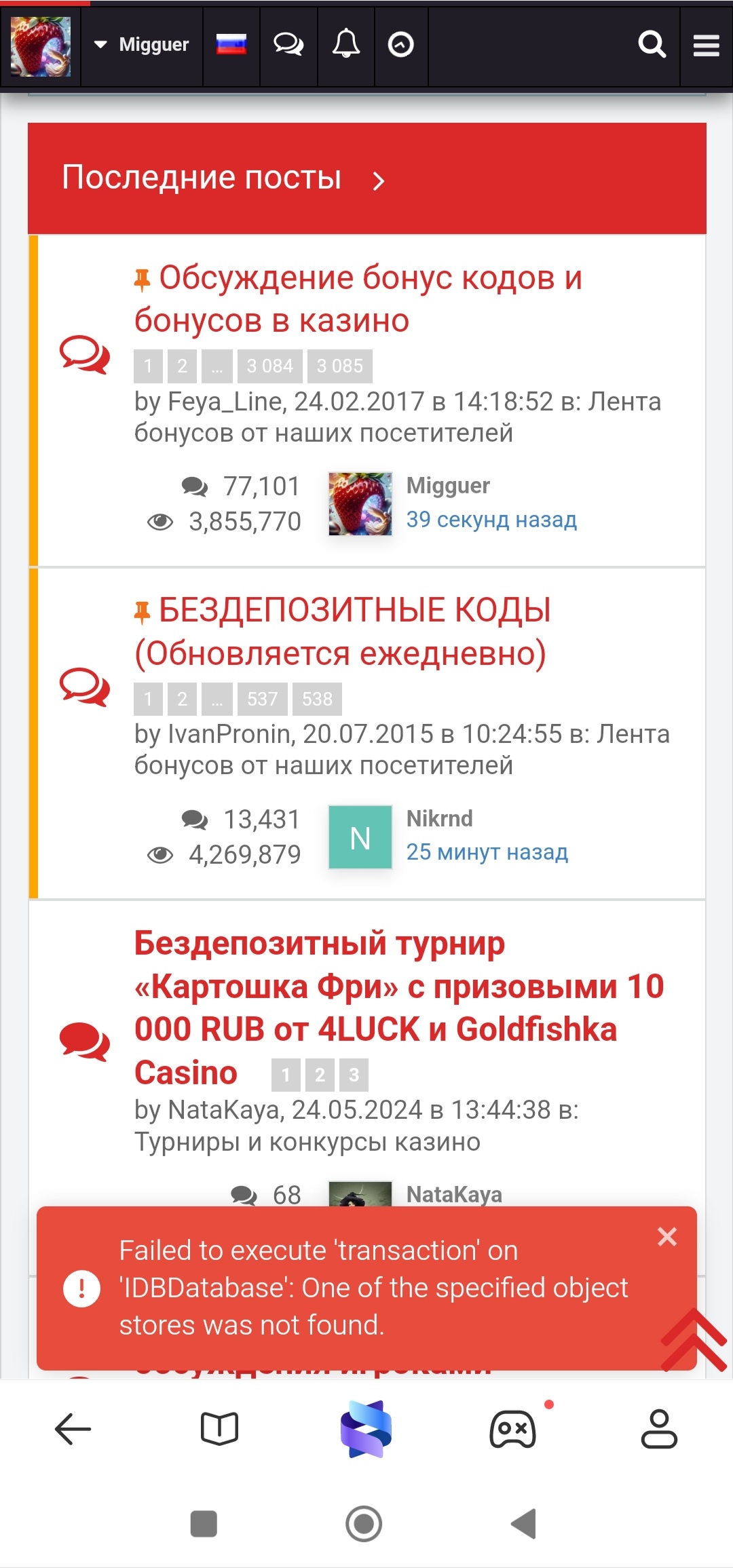Change language via the Russian flag
Screen dimensions: 733x1568
231,45
